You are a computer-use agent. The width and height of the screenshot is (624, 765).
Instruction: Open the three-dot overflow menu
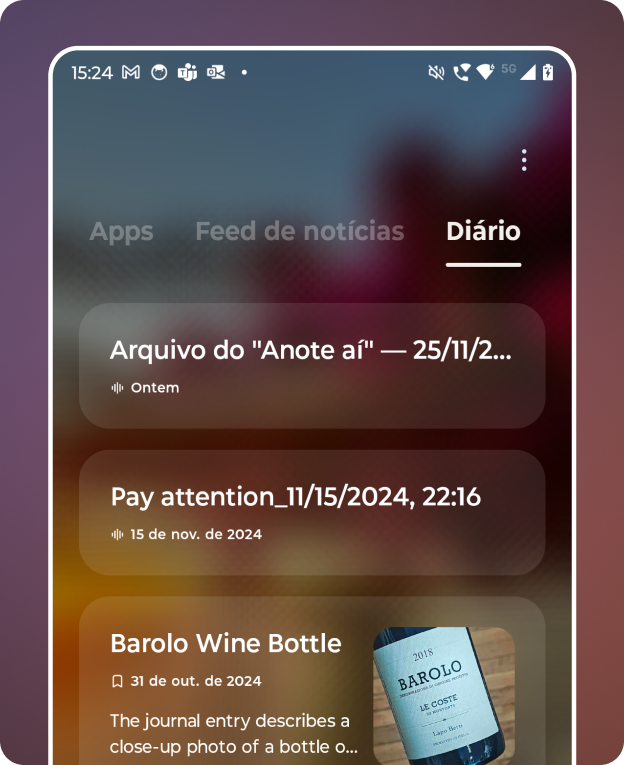pos(524,160)
